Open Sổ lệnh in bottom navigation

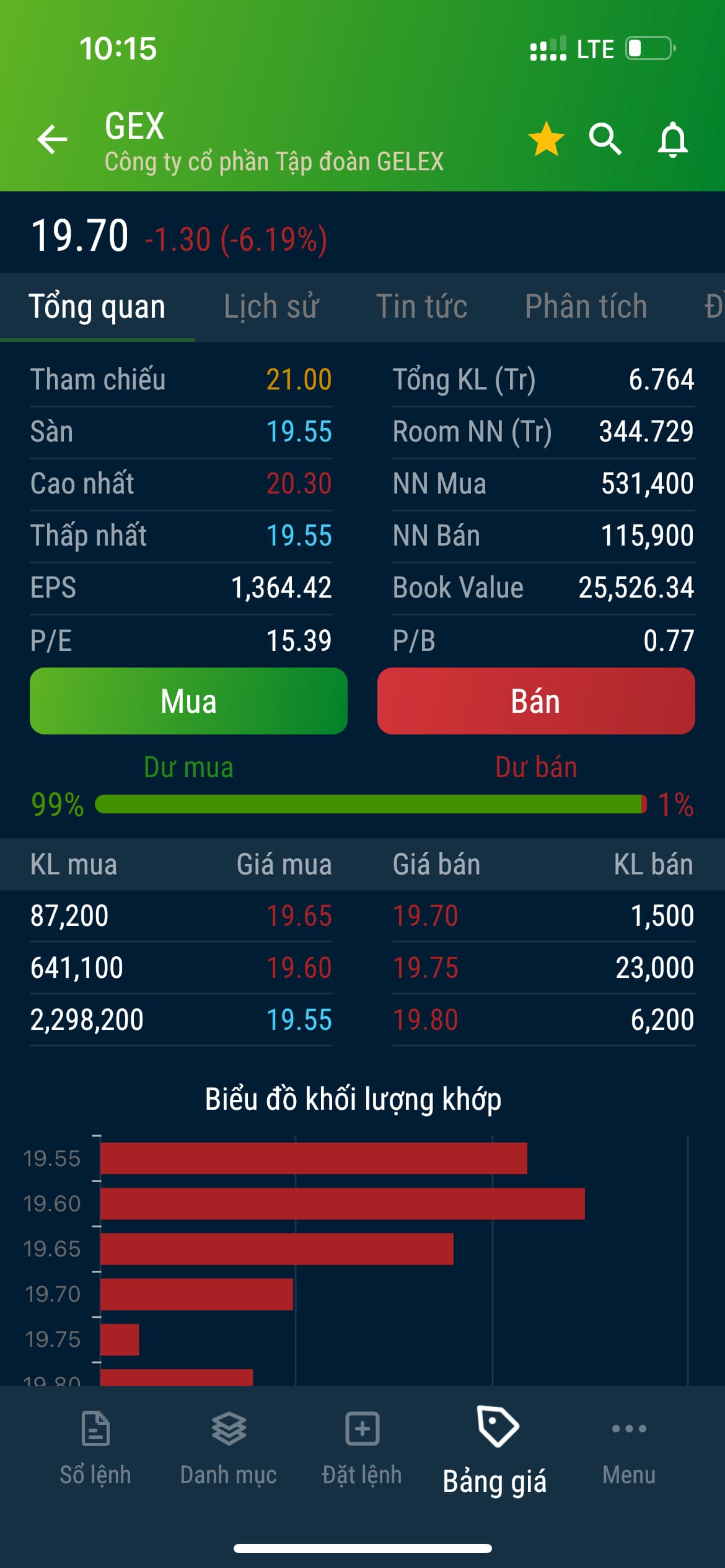coord(95,1448)
